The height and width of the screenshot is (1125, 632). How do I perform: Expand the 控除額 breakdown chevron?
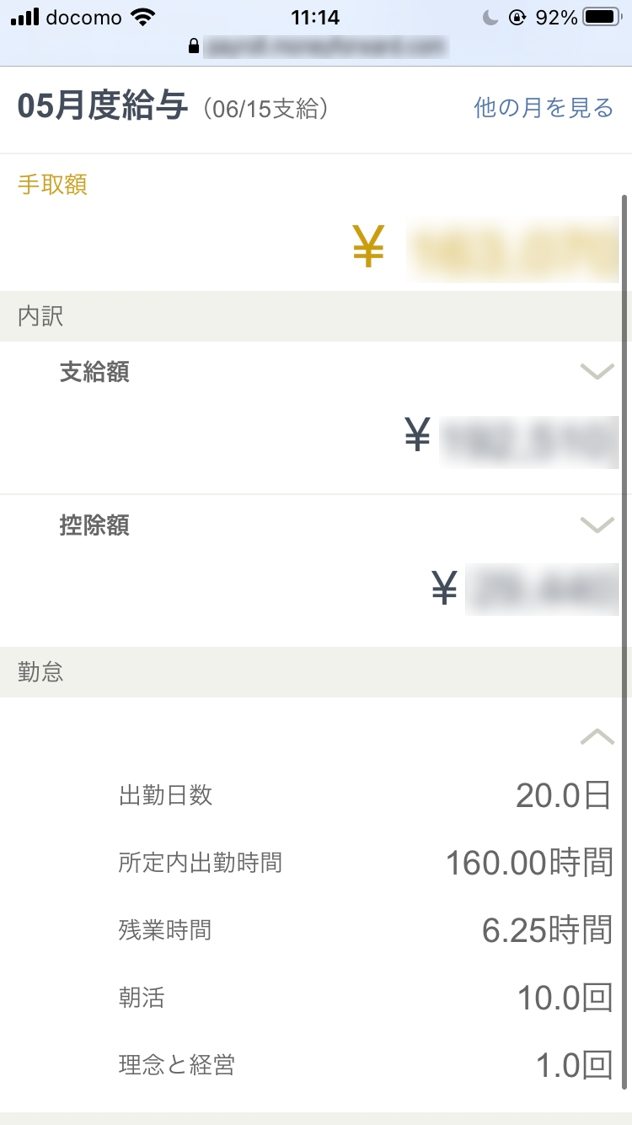[597, 525]
